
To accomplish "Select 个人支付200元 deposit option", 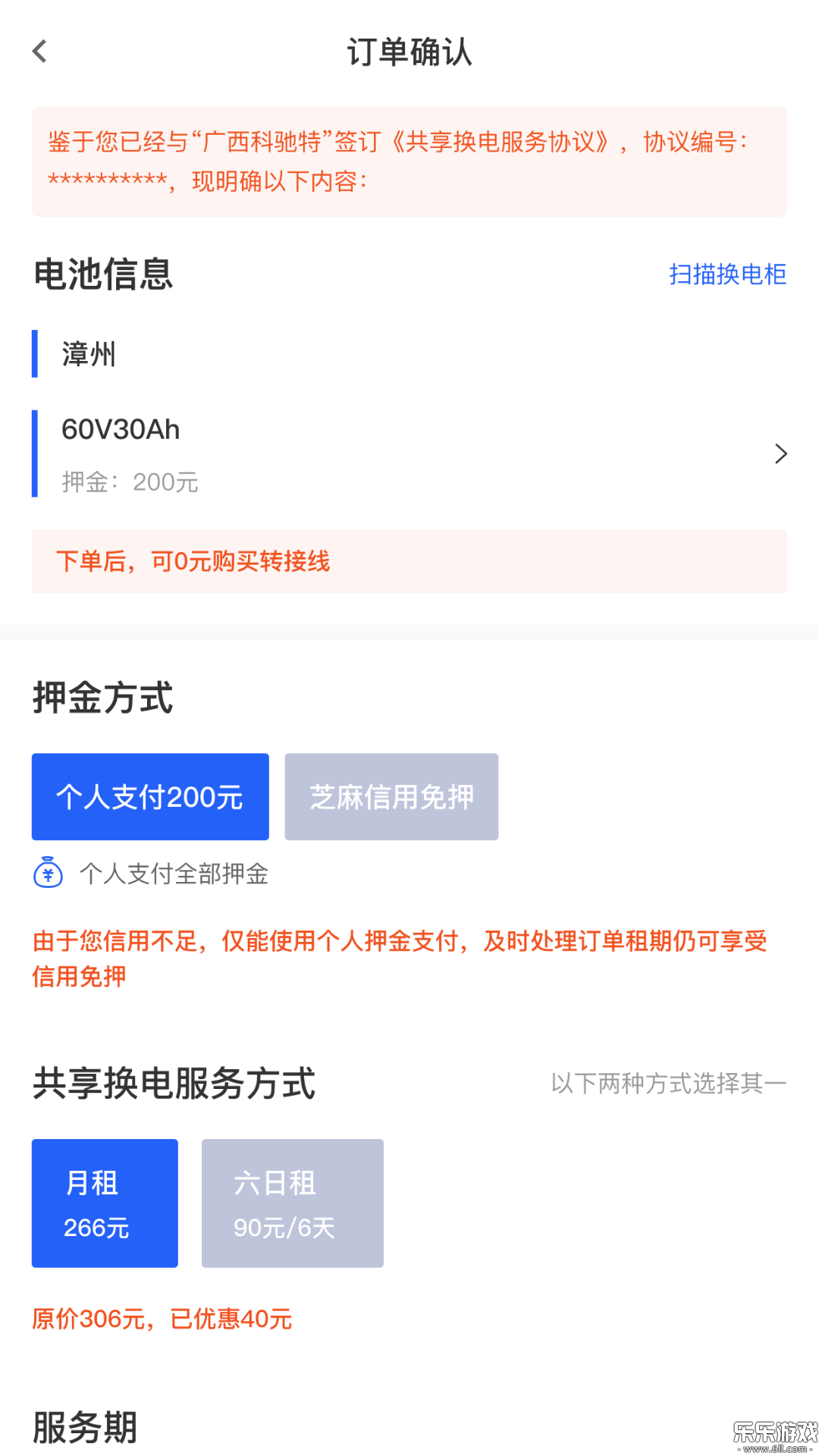I will (150, 797).
